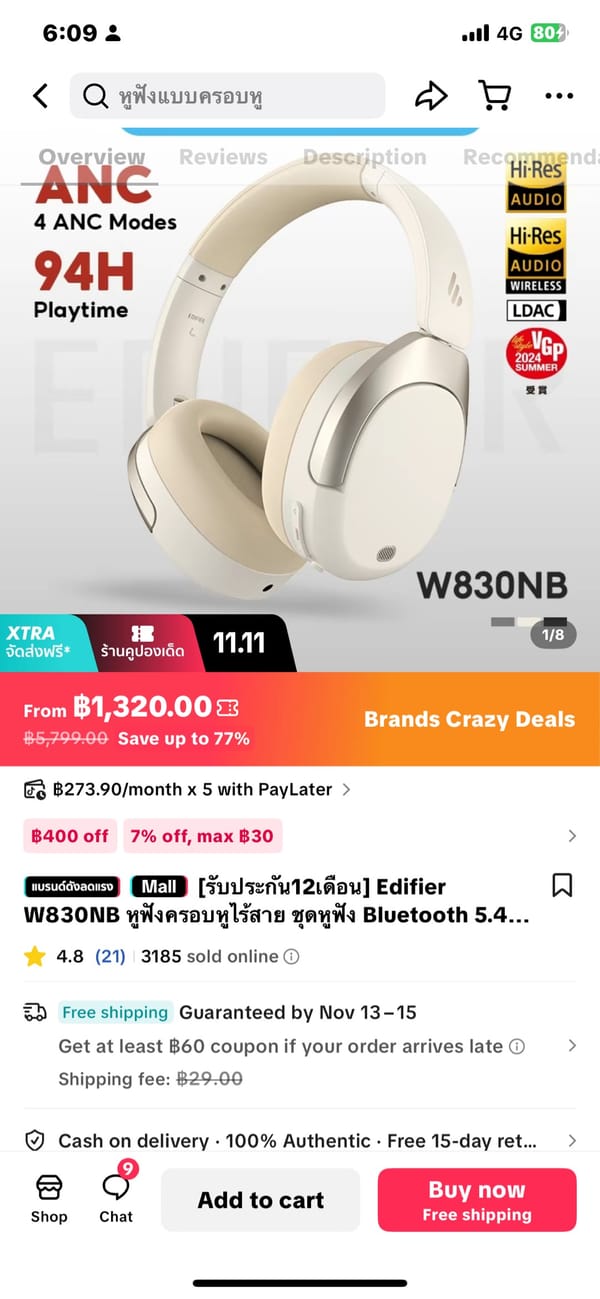Open the shopping cart
Screen dimensions: 600x1299
pyautogui.click(x=495, y=96)
